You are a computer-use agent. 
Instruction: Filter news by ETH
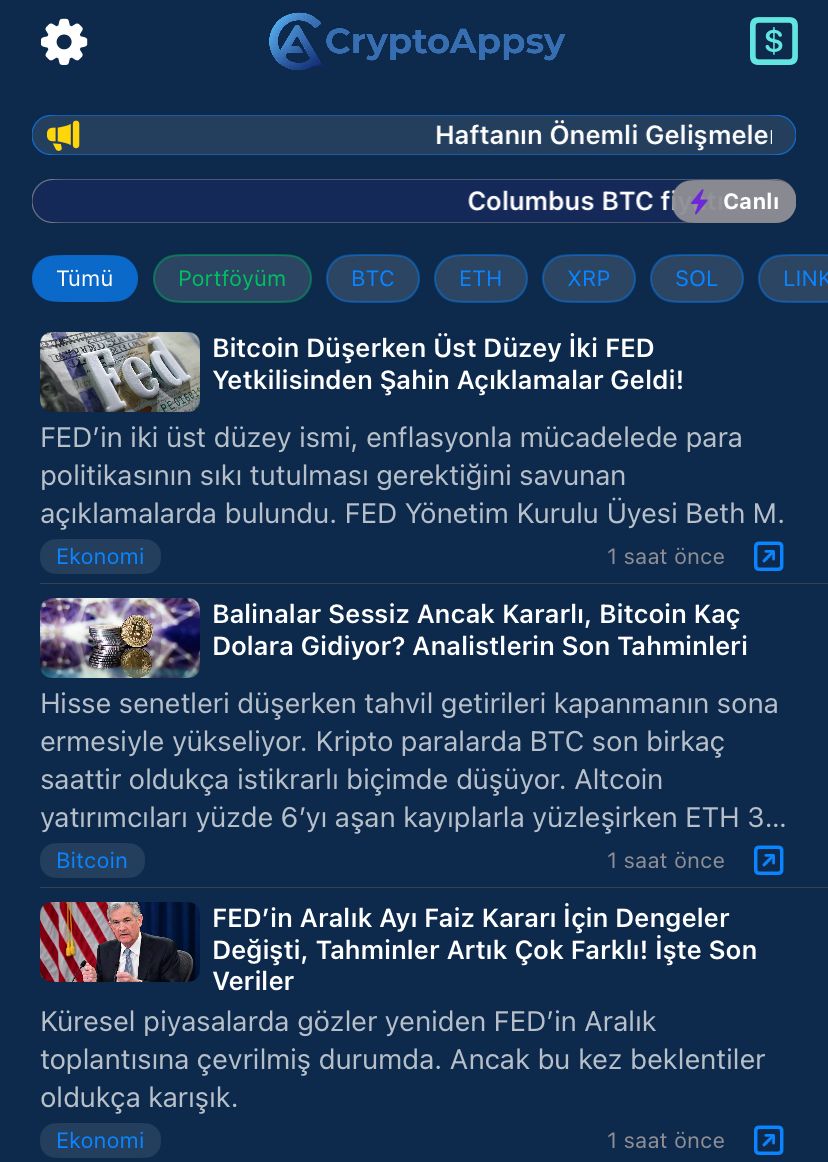coord(480,278)
